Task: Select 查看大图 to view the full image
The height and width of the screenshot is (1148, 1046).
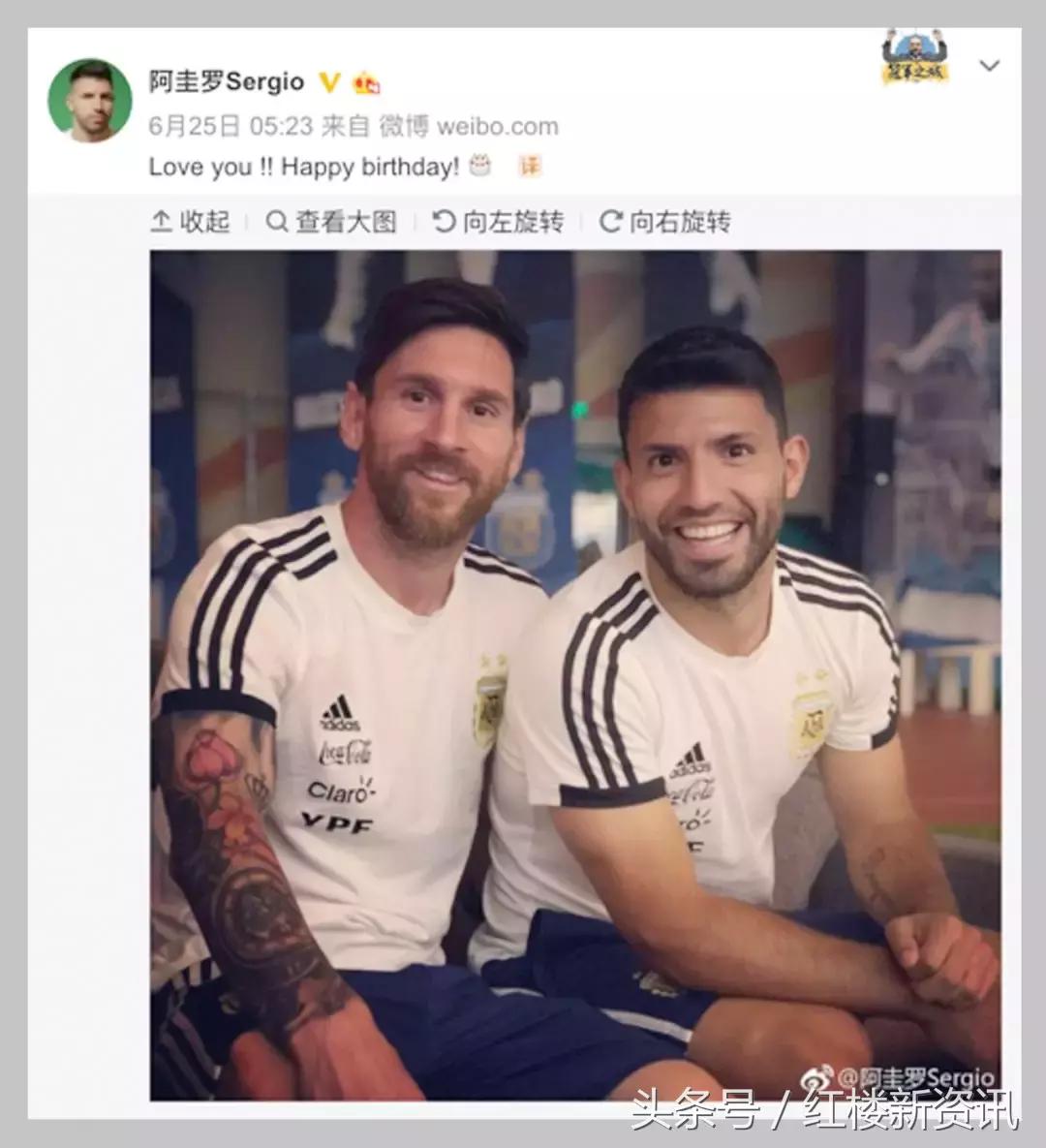Action: click(332, 222)
